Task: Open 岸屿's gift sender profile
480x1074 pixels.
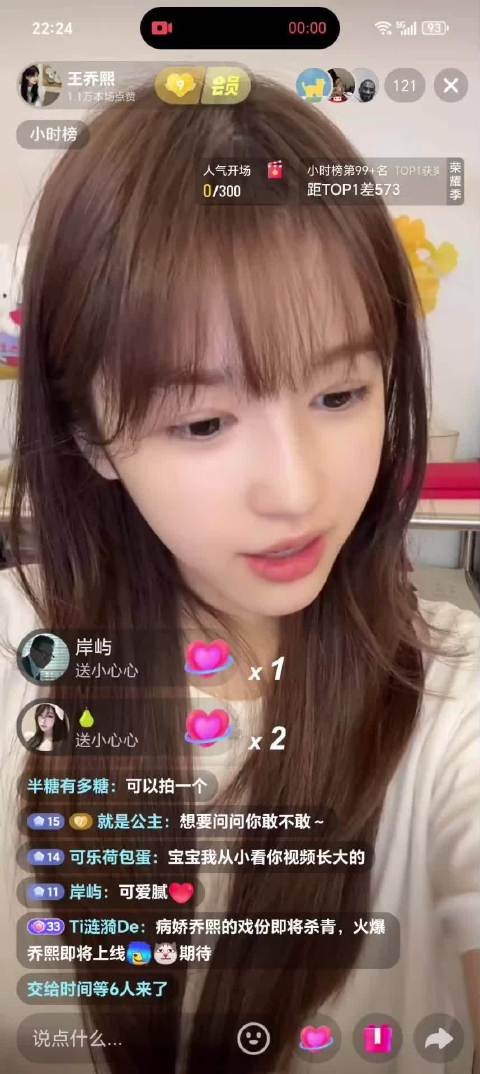Action: tap(43, 657)
